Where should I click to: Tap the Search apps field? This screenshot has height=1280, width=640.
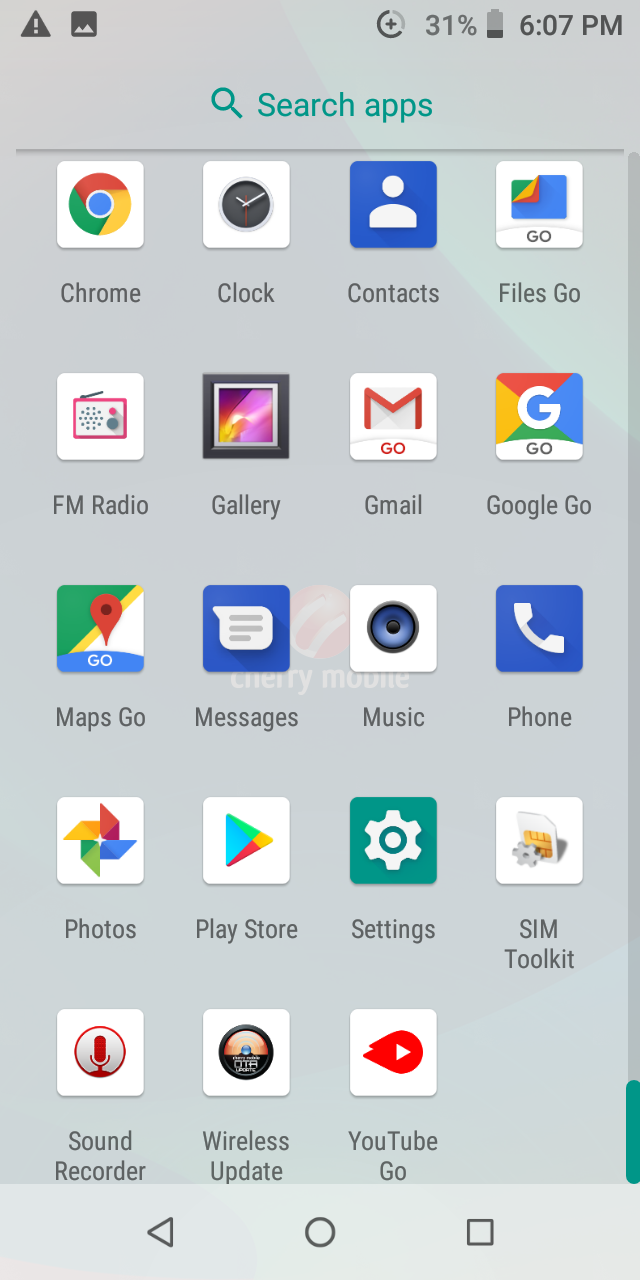tap(320, 104)
